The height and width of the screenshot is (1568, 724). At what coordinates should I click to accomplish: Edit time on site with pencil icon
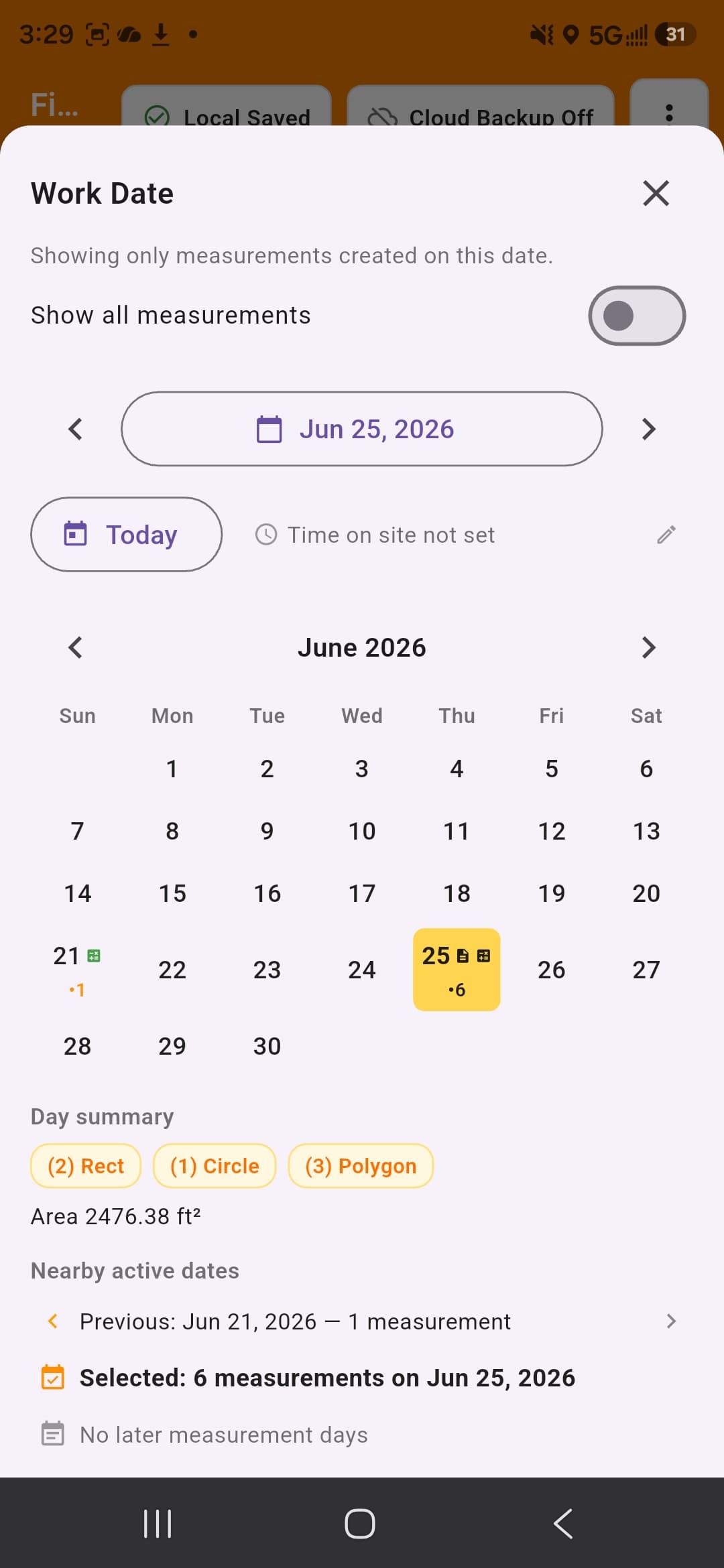pyautogui.click(x=666, y=535)
